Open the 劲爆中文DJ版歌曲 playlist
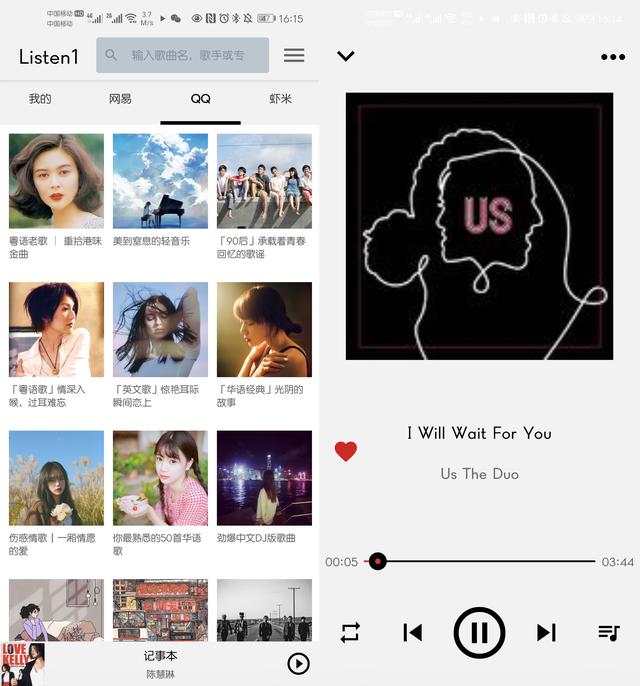640x686 pixels. pos(264,478)
